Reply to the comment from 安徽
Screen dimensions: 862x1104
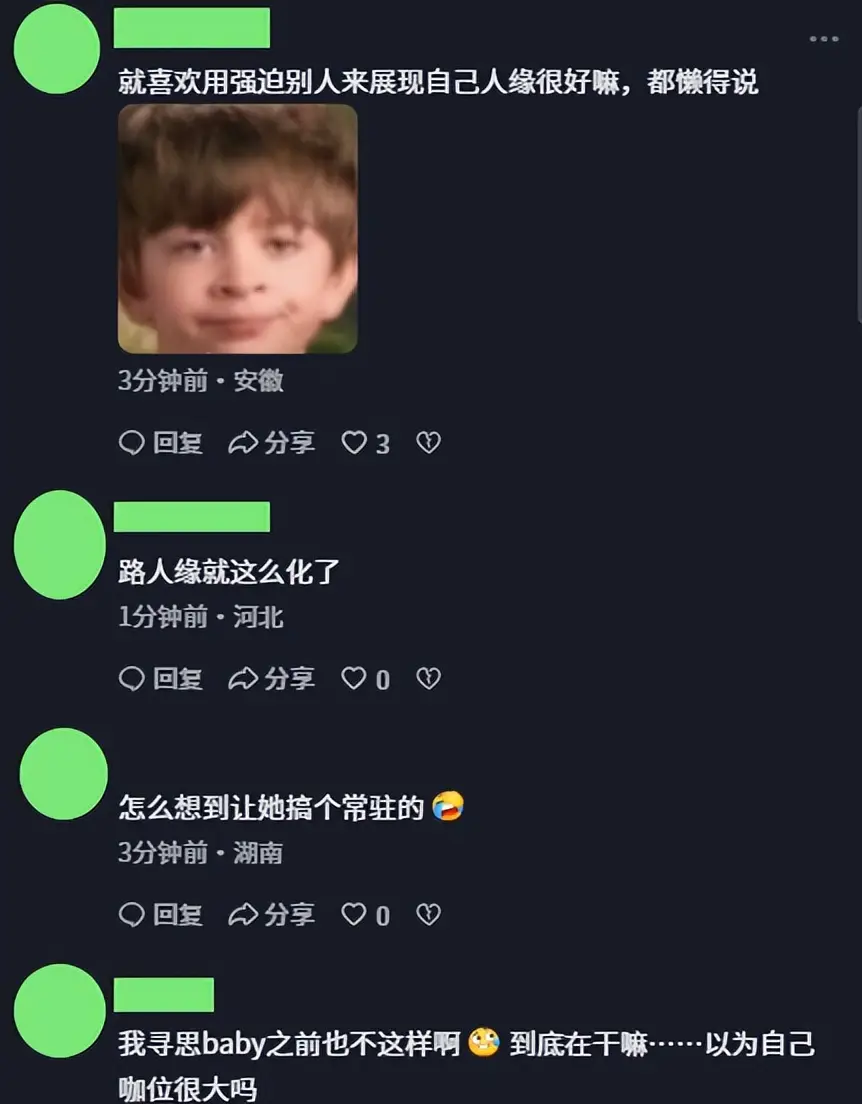tap(161, 443)
